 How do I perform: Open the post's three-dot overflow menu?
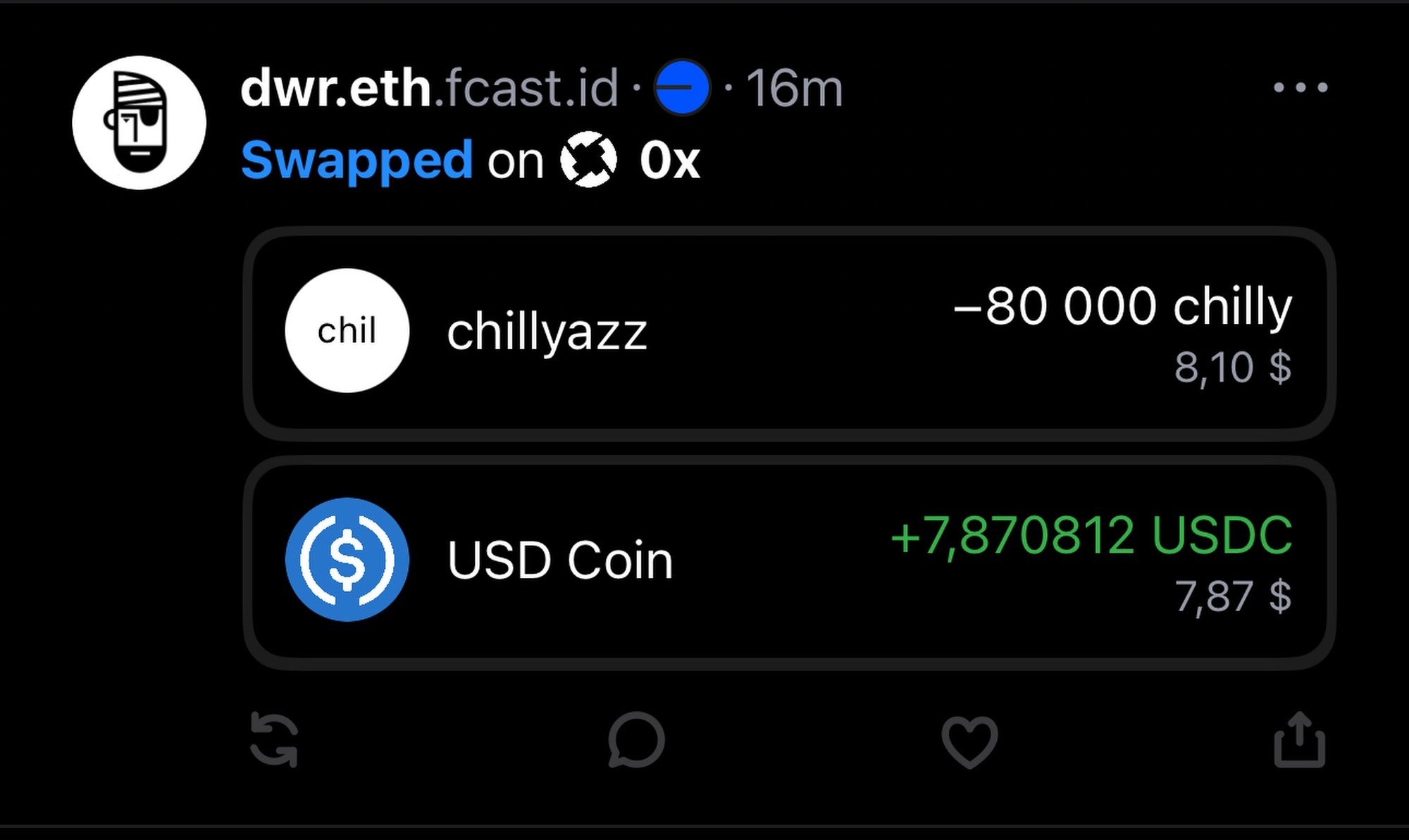coord(1300,87)
